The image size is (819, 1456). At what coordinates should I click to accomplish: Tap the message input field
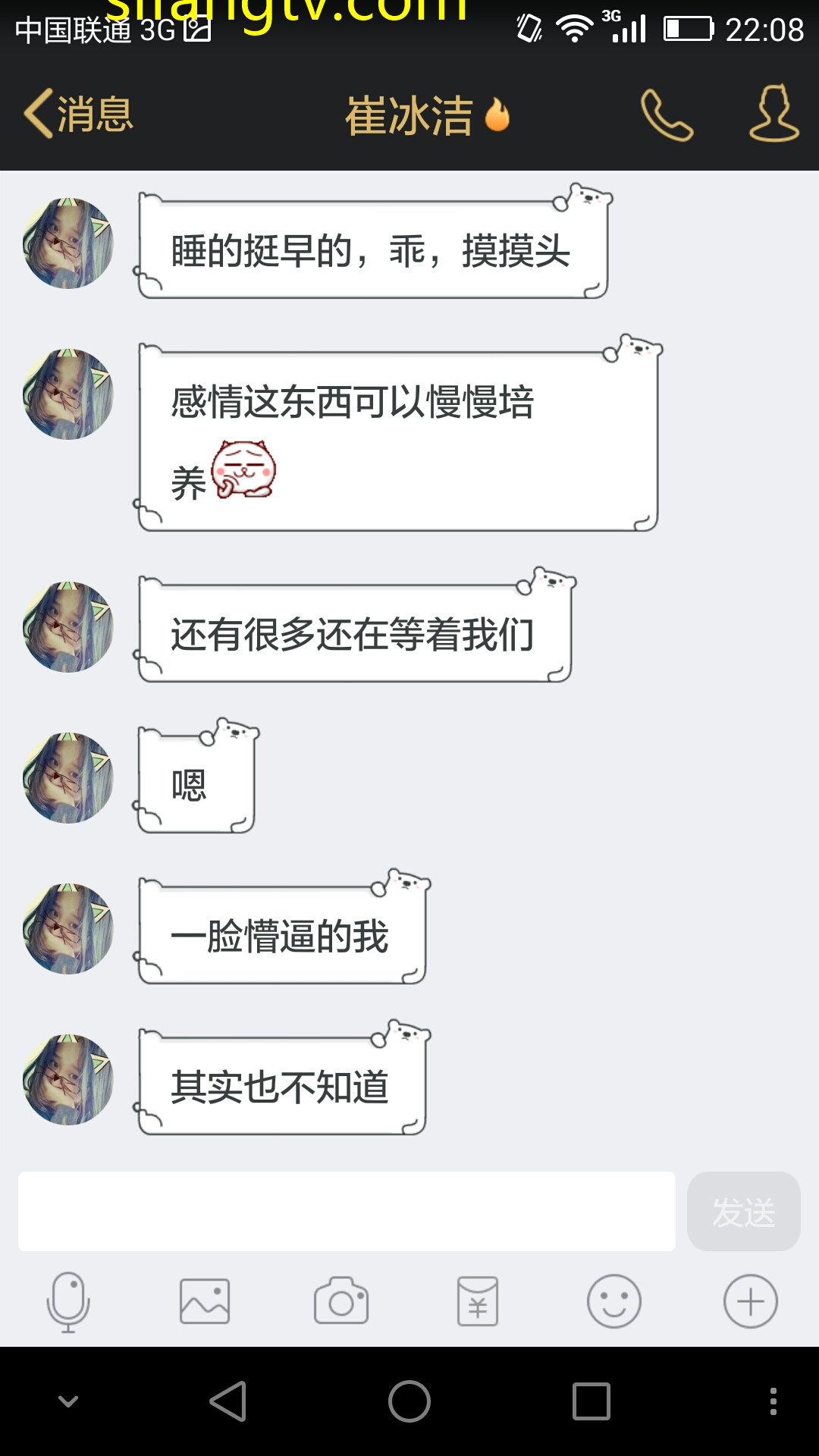click(x=347, y=1211)
